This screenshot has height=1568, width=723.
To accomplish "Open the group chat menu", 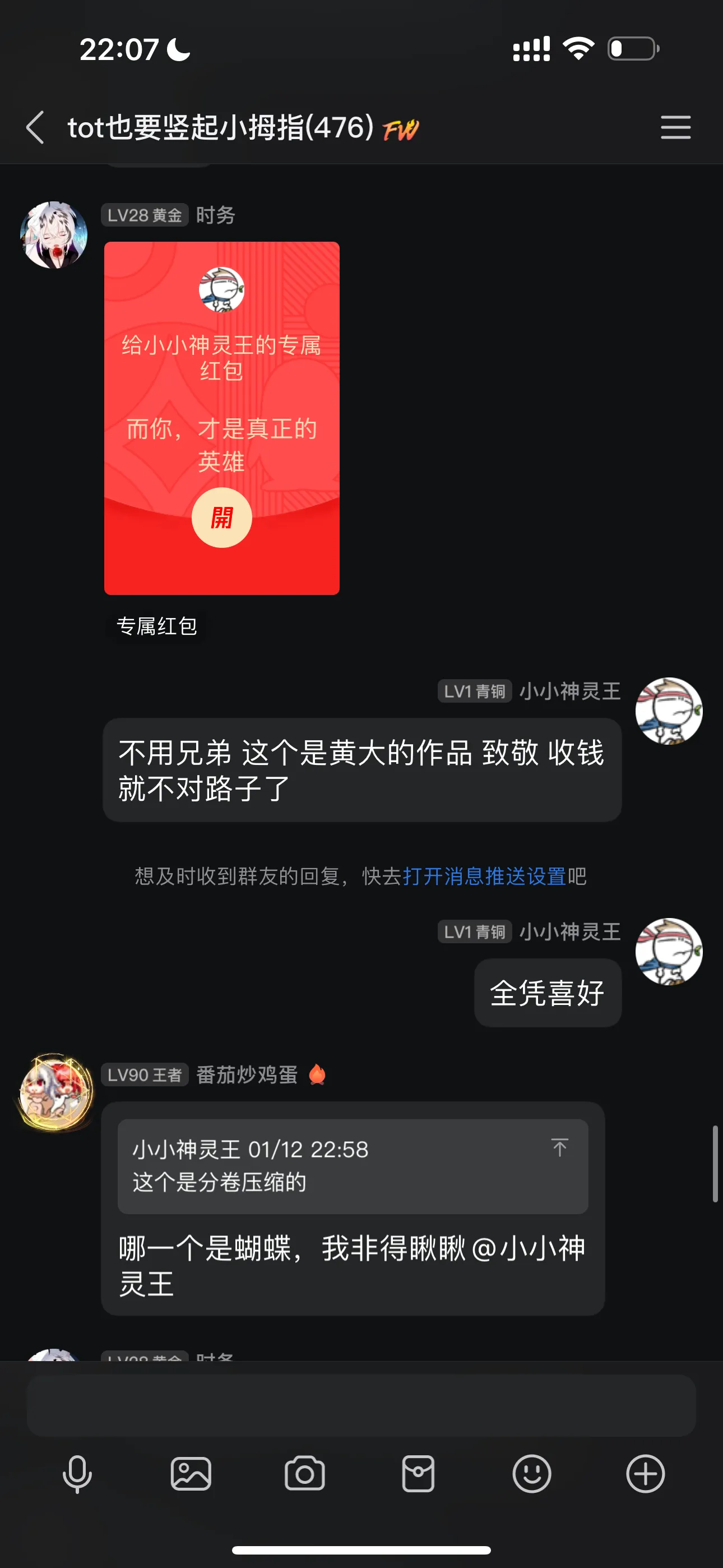I will (x=675, y=127).
